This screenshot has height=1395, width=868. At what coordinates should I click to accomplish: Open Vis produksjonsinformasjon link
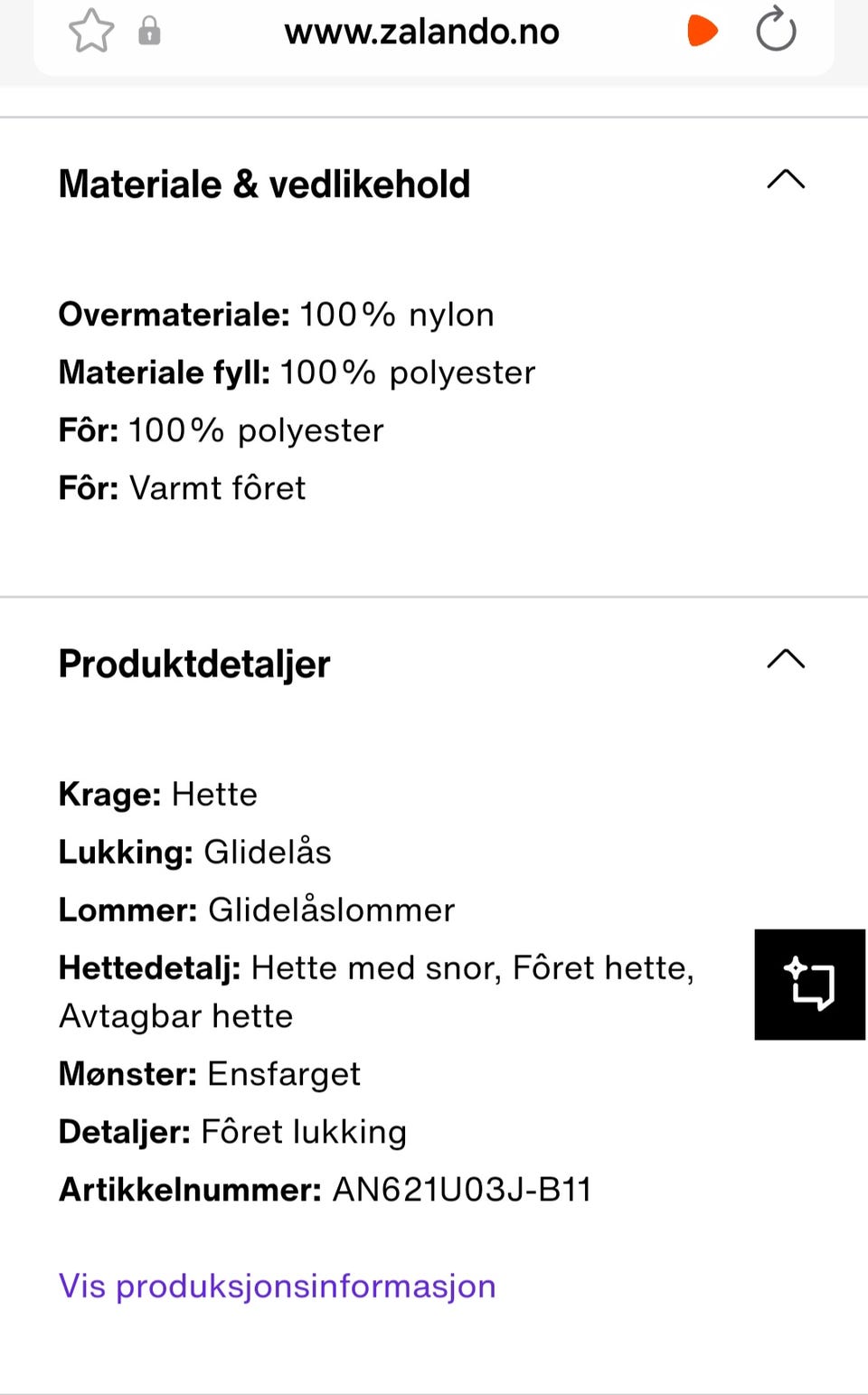[x=277, y=1285]
